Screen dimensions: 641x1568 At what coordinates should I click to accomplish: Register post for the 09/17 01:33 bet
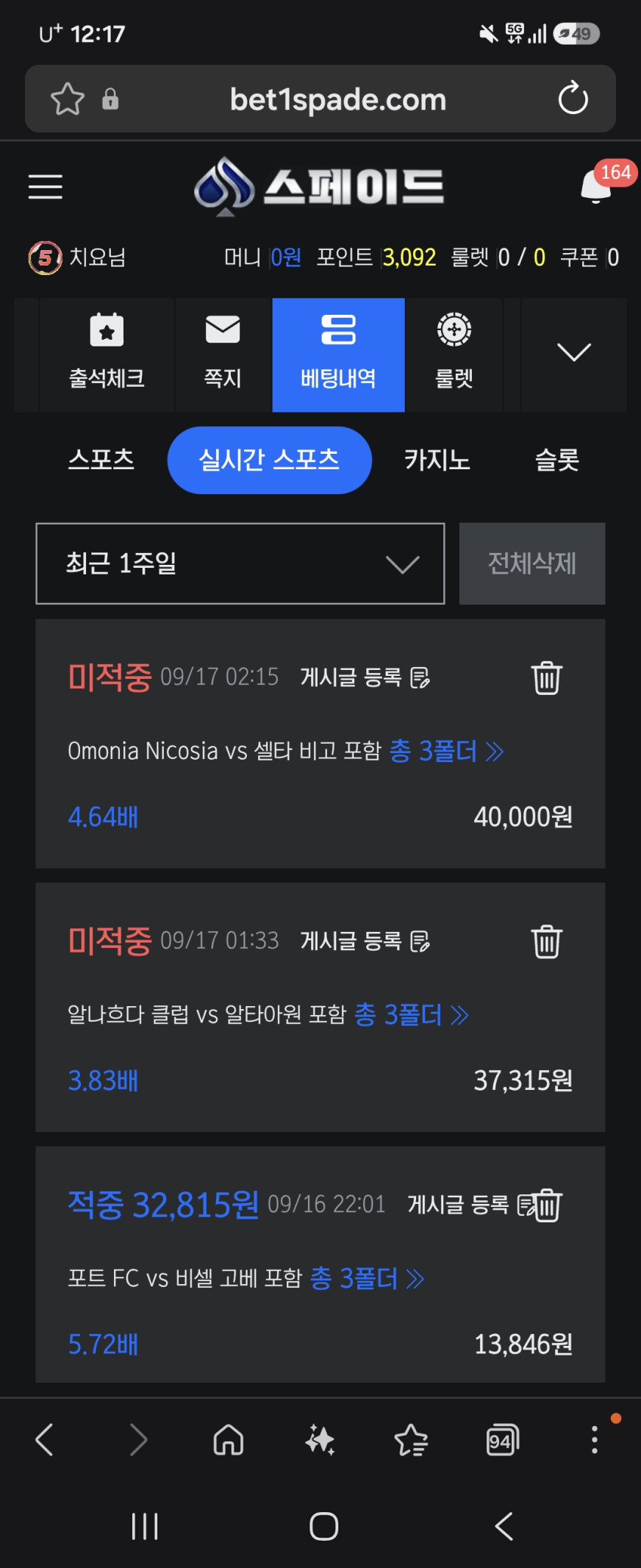coord(365,941)
